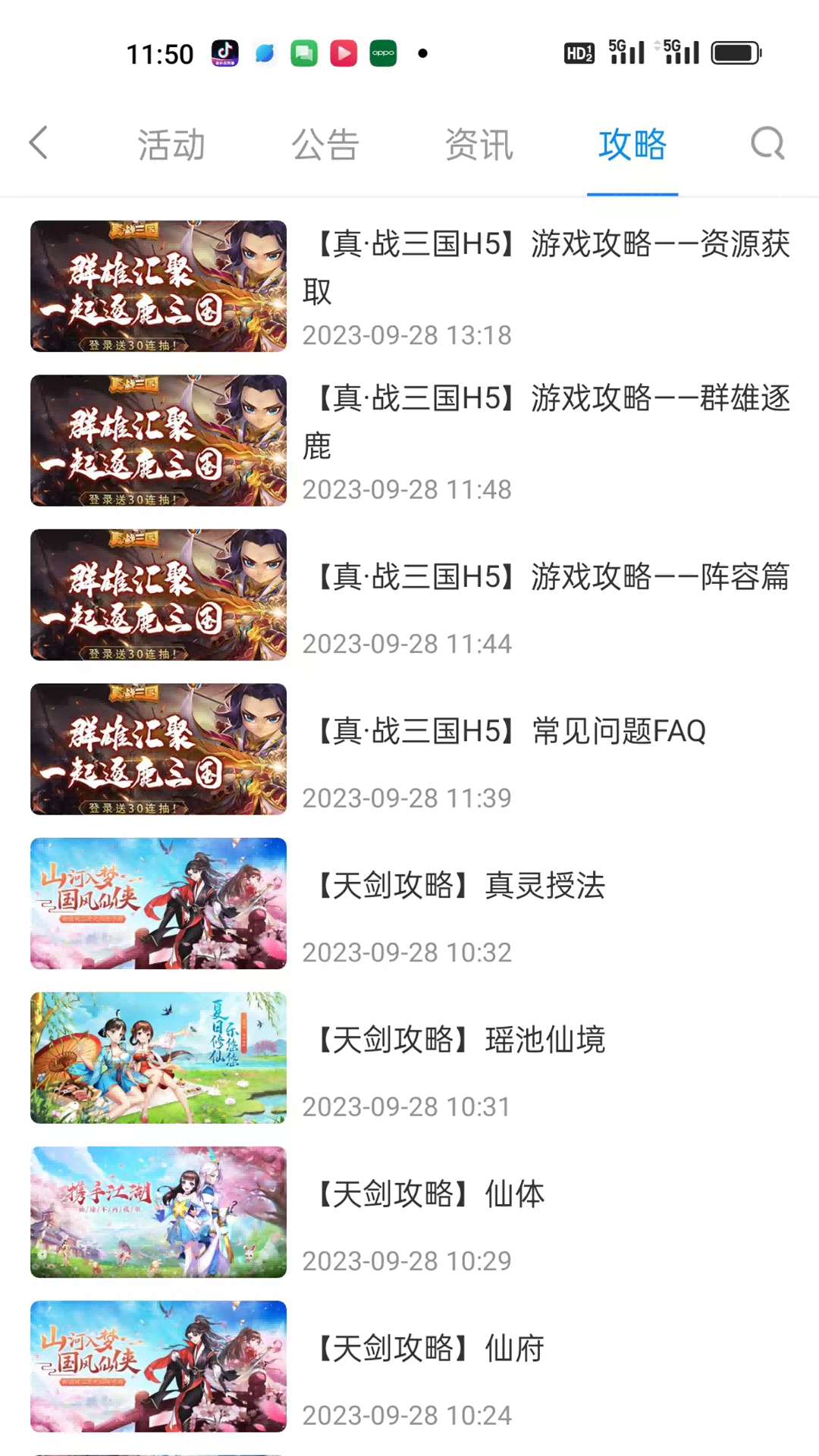Viewport: 819px width, 1456px height.
Task: Tap the 仙府 article thumbnail
Action: click(x=158, y=1367)
